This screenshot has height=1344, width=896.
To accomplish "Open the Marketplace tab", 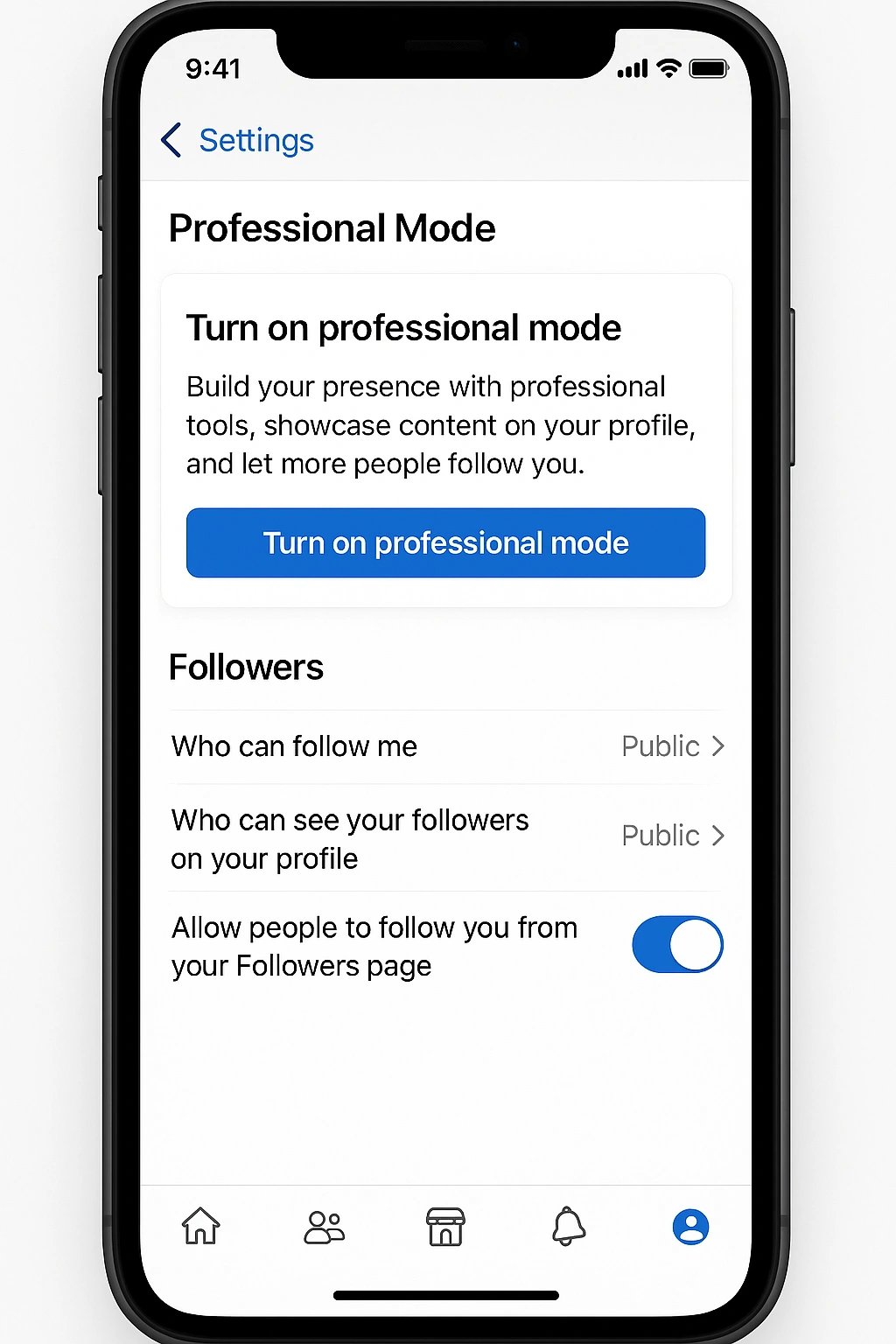I will pos(445,1227).
